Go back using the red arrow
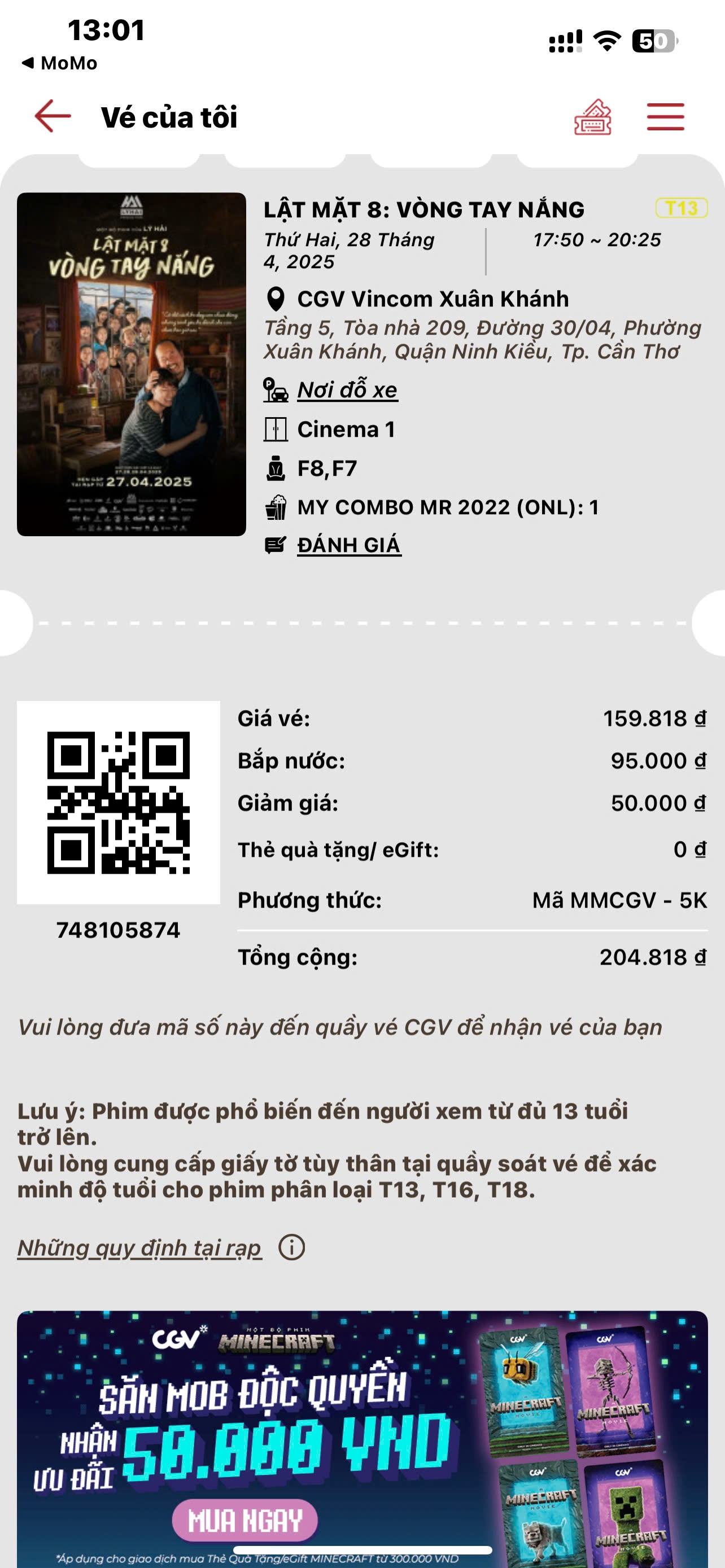 (53, 116)
